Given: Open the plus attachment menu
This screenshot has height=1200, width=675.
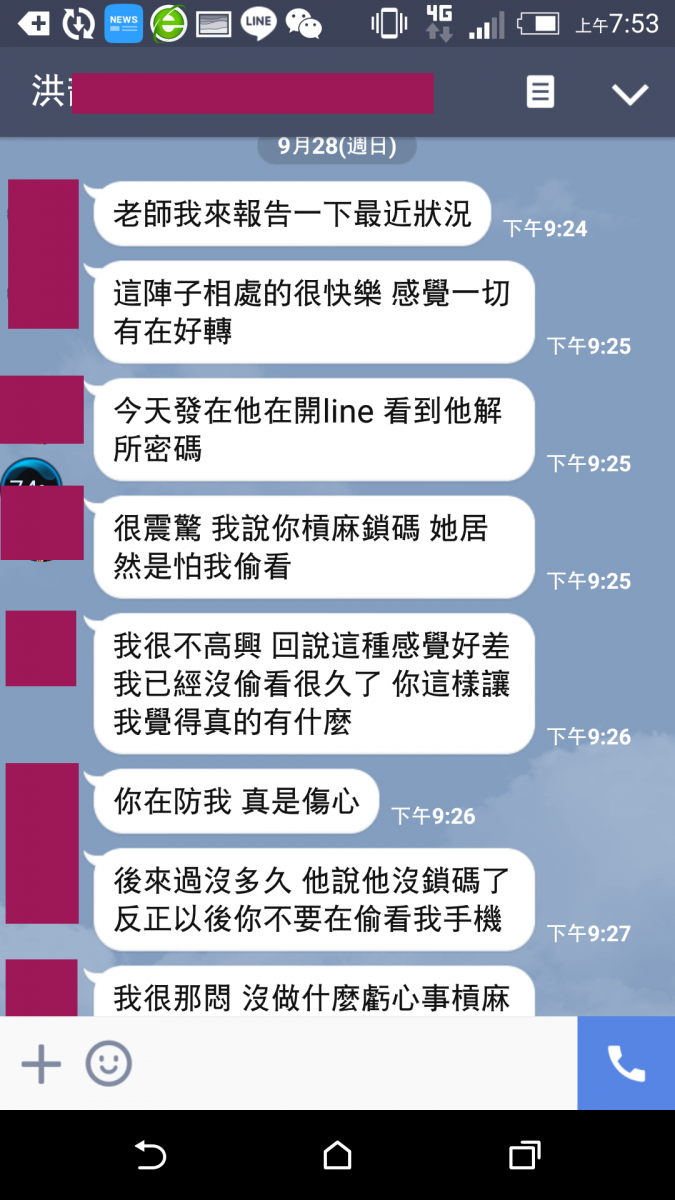Looking at the screenshot, I should click(x=41, y=1063).
